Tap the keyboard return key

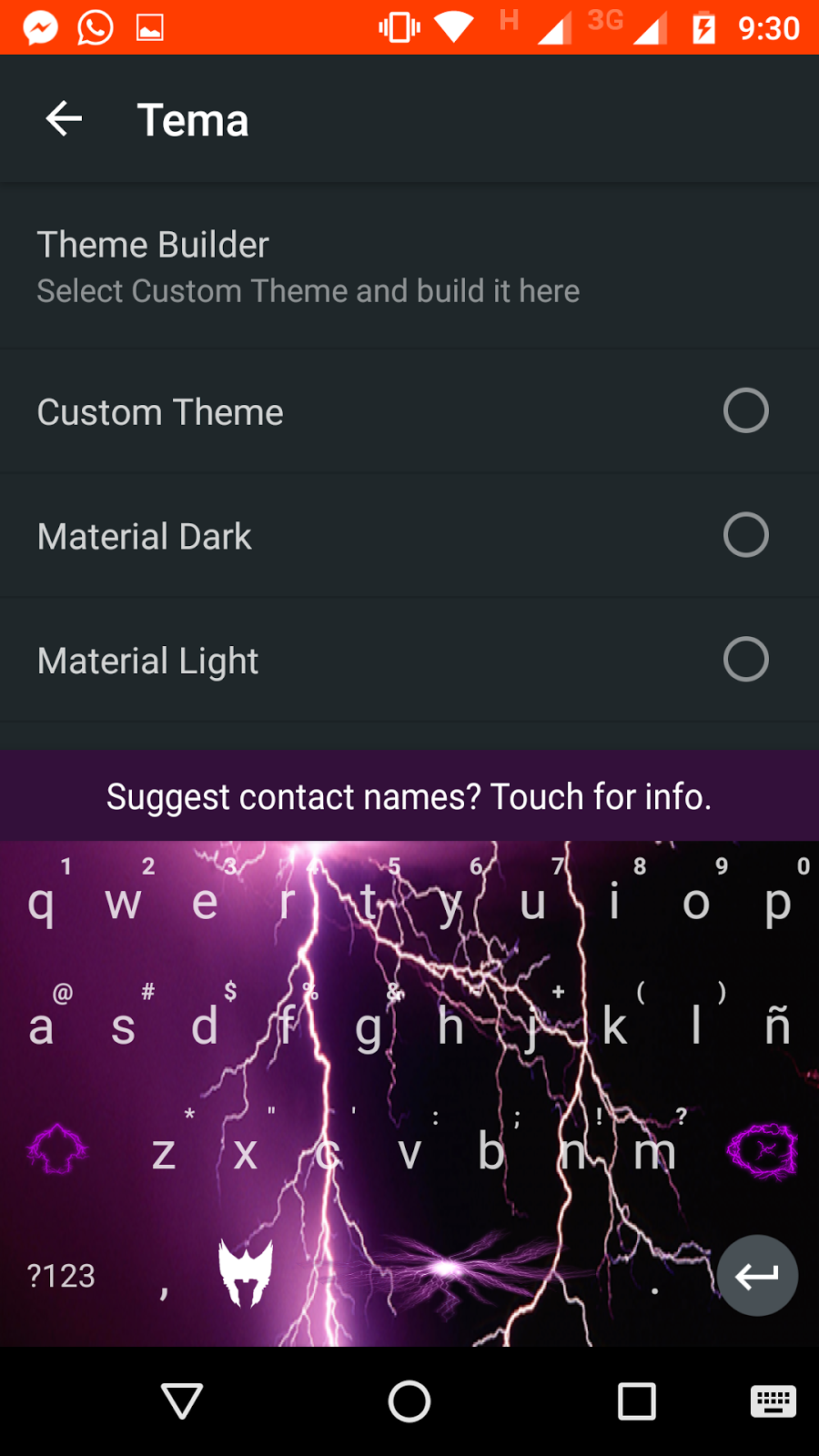click(x=757, y=1276)
